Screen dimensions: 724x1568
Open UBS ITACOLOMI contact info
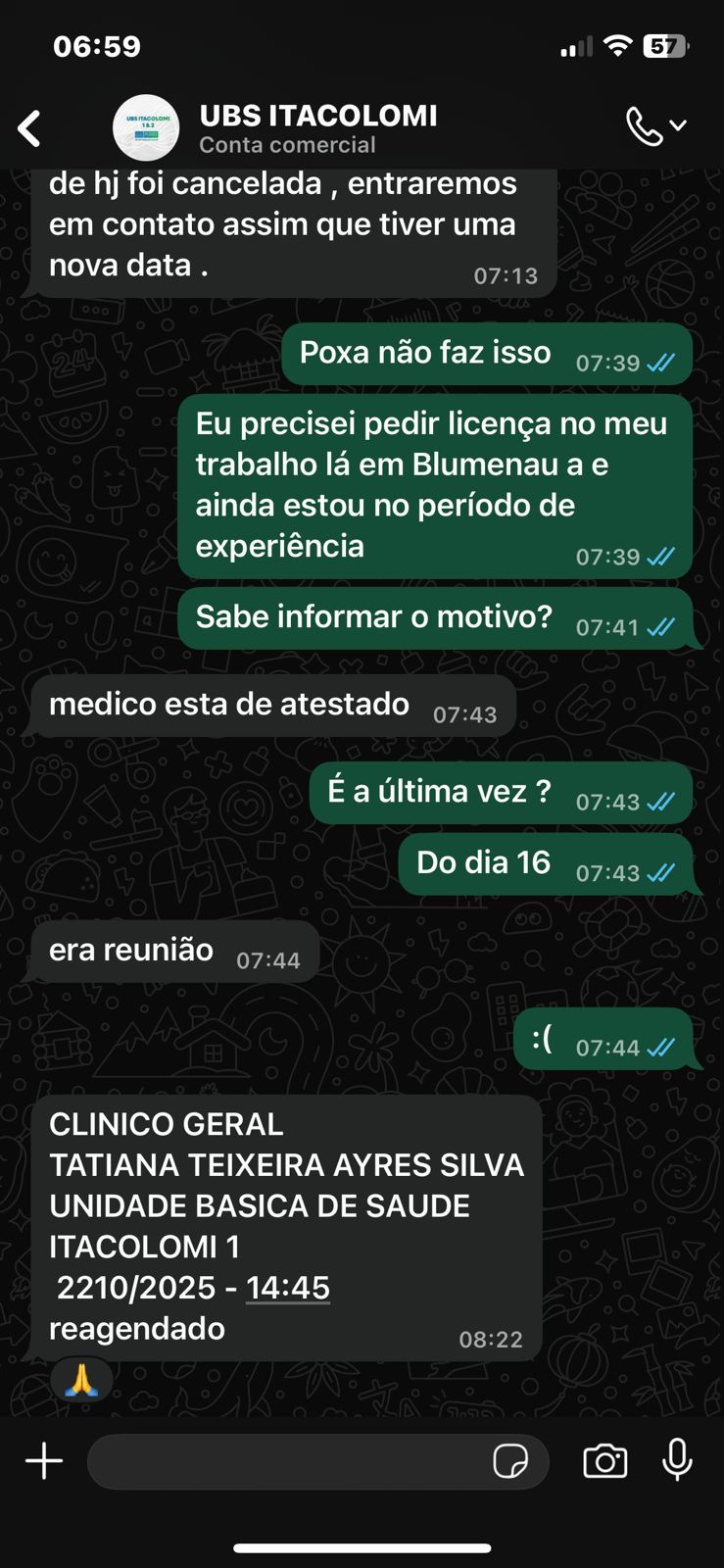click(x=317, y=128)
